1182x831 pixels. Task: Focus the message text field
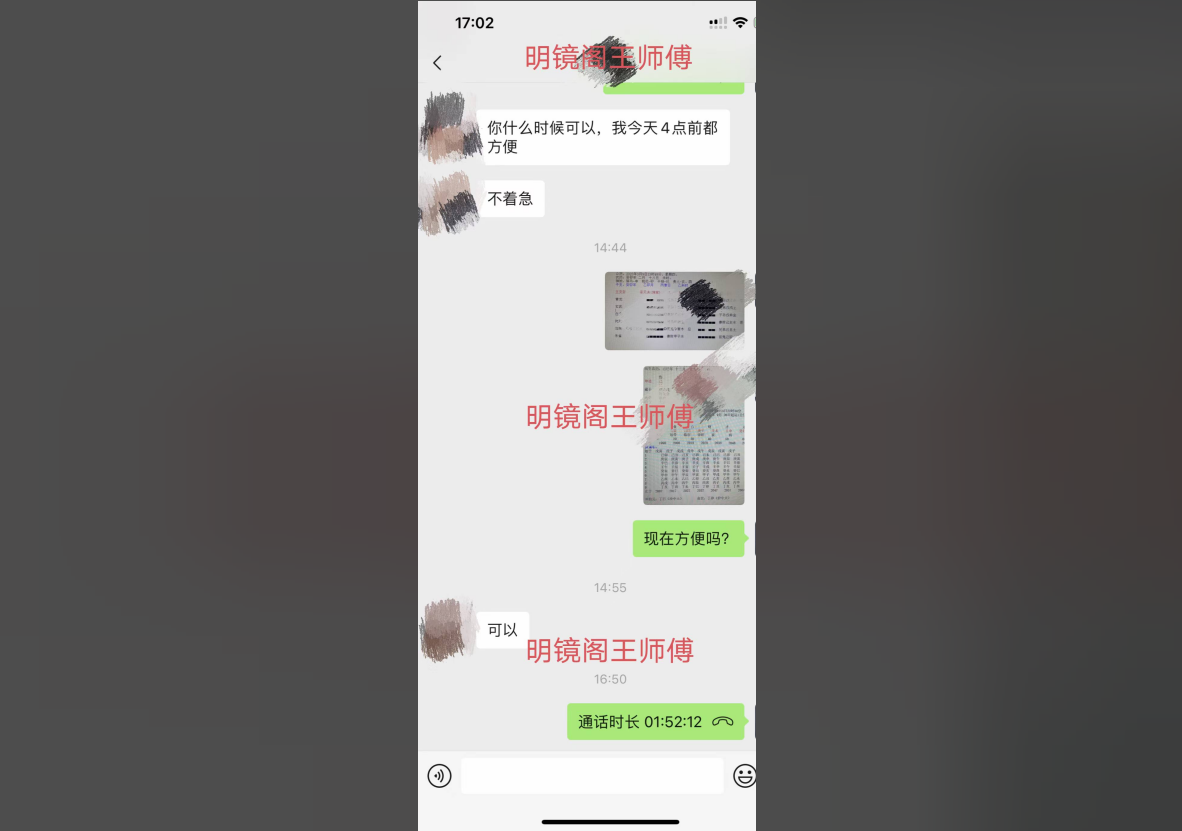click(x=591, y=776)
